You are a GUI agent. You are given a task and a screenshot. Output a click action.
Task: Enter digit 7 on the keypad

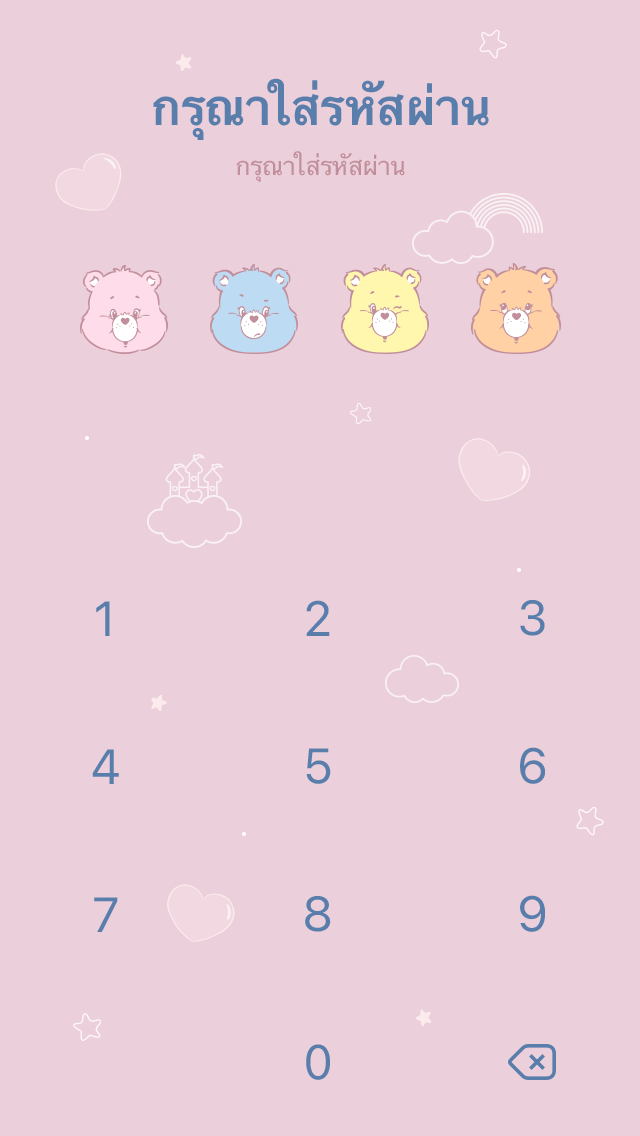tap(105, 915)
